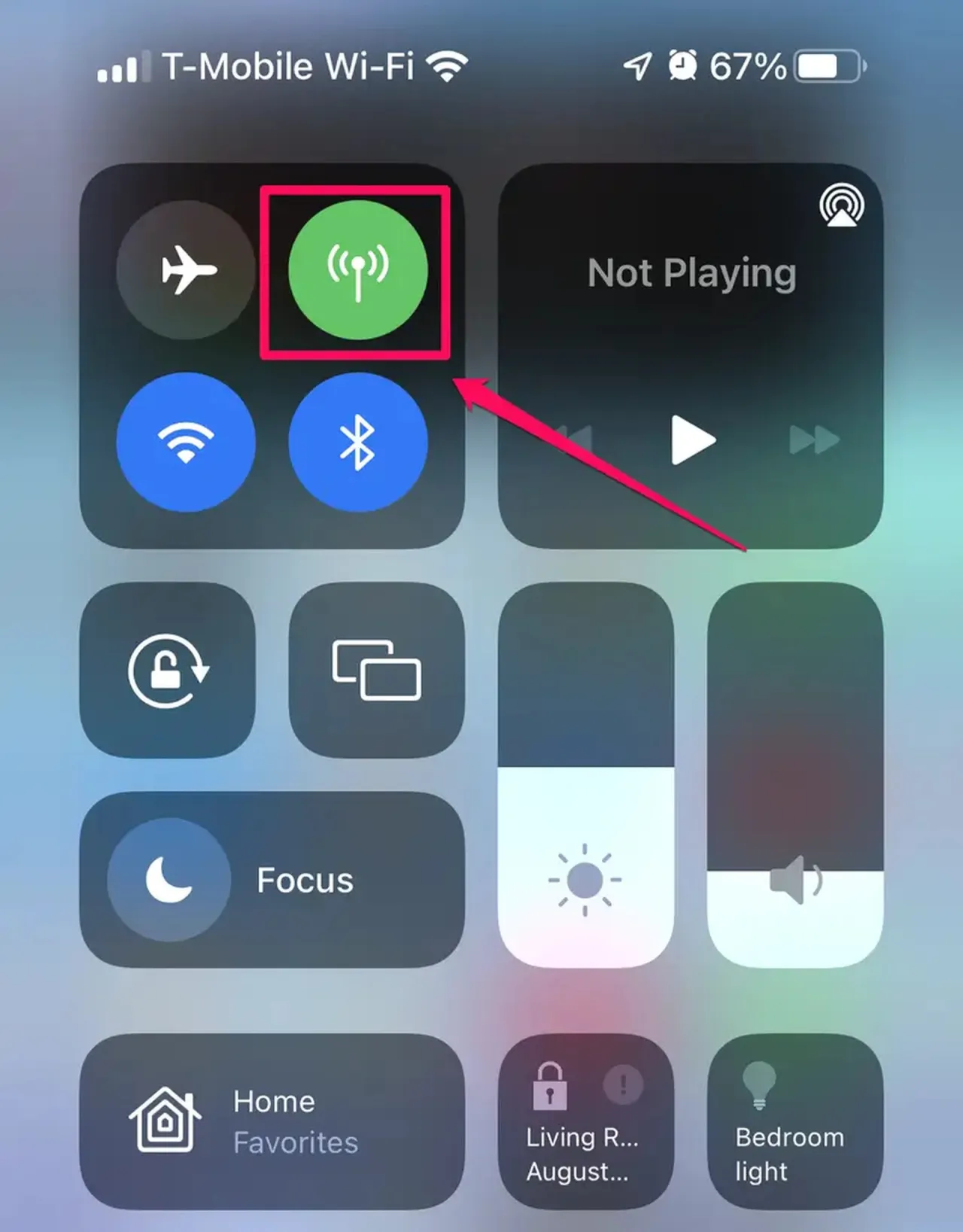Go back to previous track
This screenshot has width=963, height=1232.
tap(572, 440)
